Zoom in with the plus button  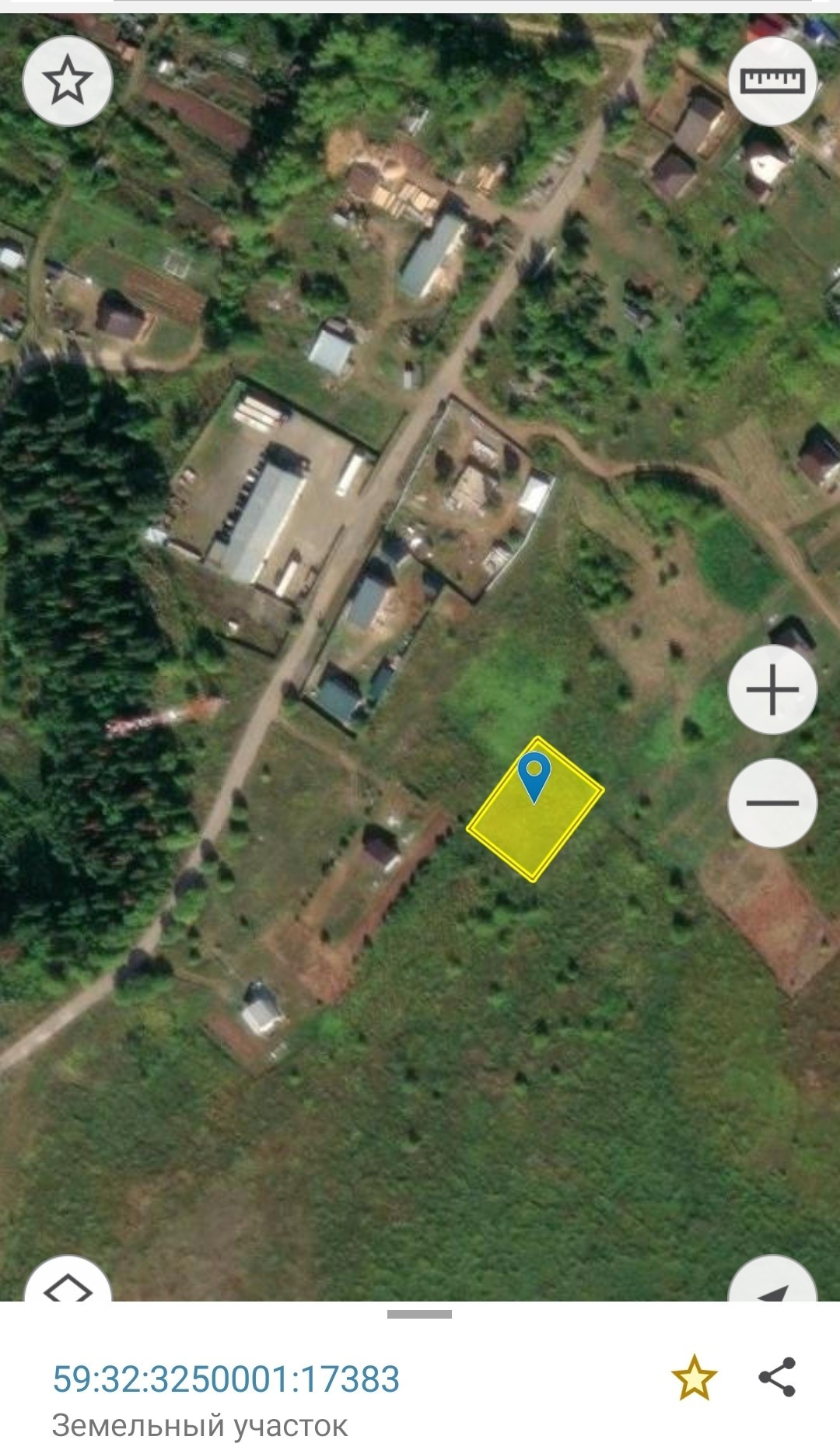(x=772, y=689)
